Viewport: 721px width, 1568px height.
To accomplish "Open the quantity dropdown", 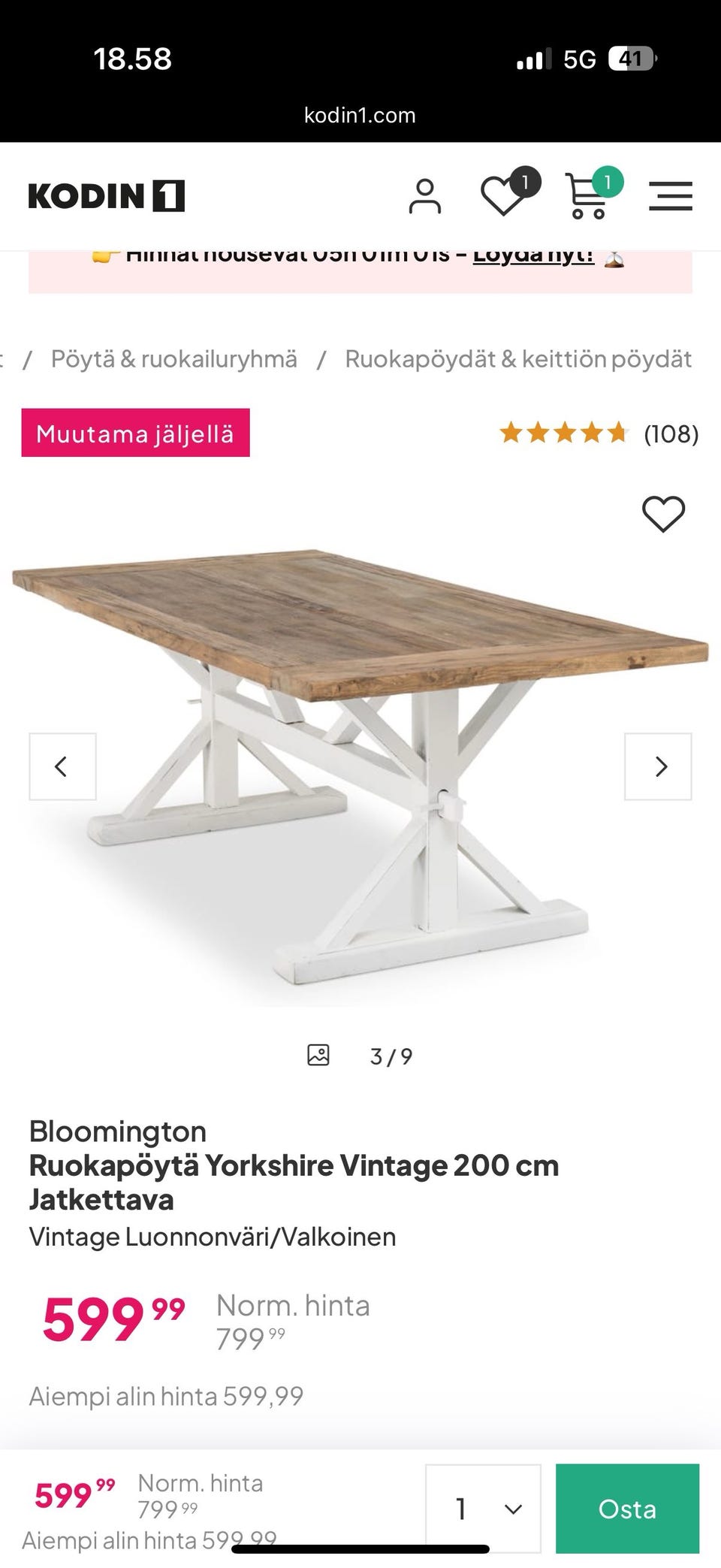I will [483, 1509].
